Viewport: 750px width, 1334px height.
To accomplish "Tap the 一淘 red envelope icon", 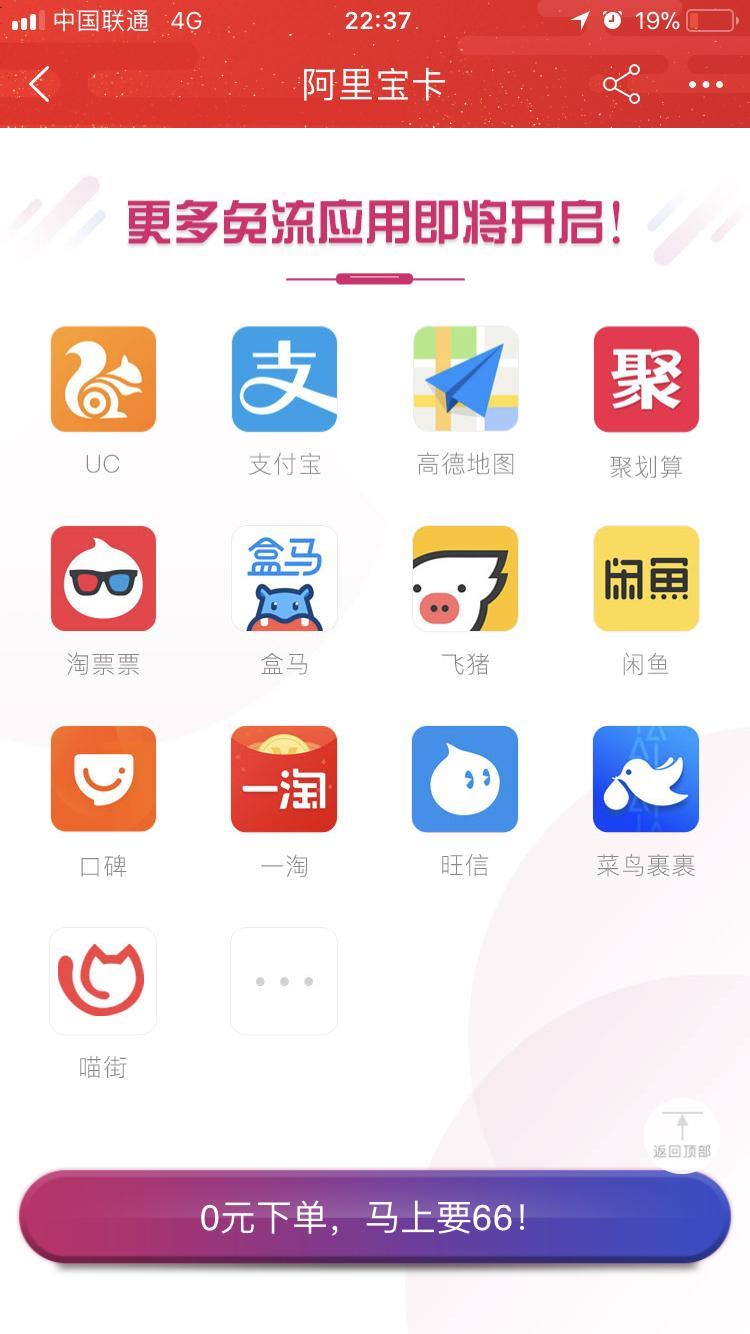I will tap(284, 779).
